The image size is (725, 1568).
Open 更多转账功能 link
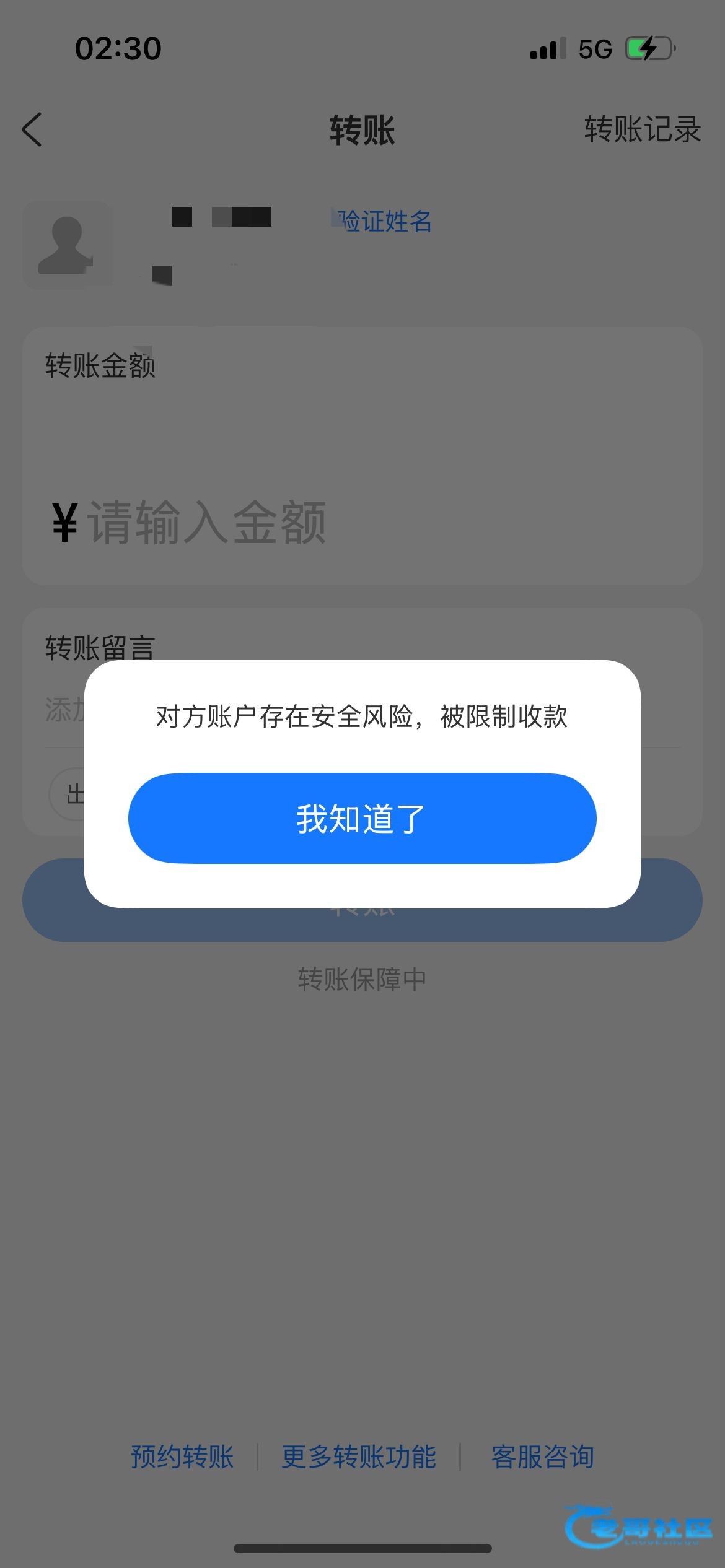(x=359, y=1457)
